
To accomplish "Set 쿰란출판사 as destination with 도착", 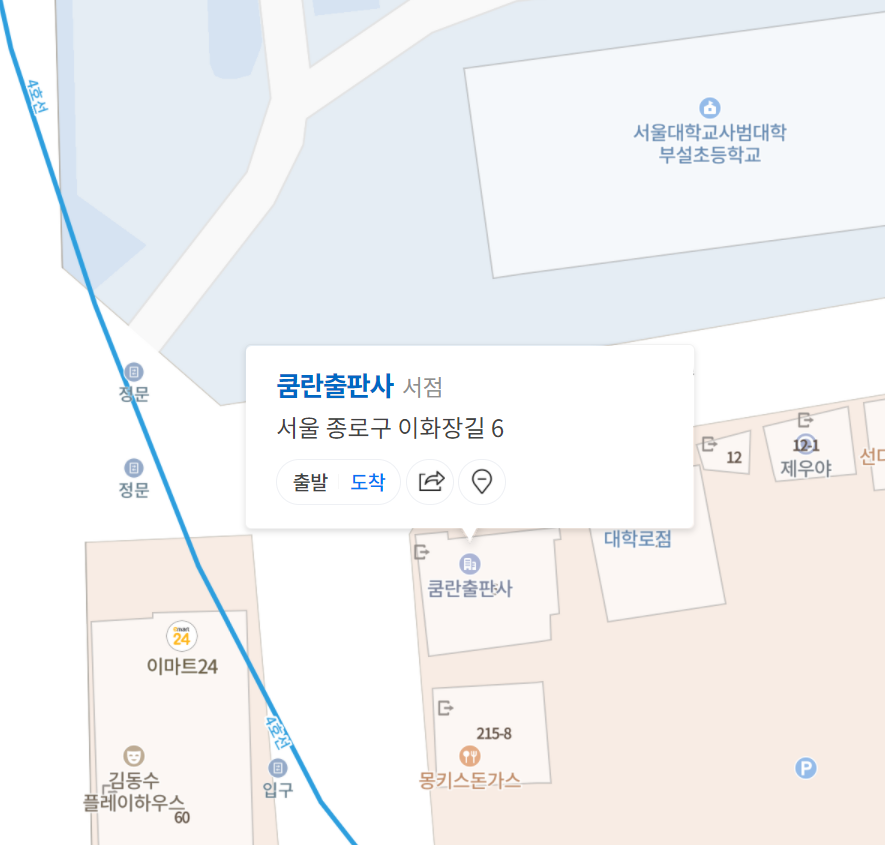I will pyautogui.click(x=367, y=482).
